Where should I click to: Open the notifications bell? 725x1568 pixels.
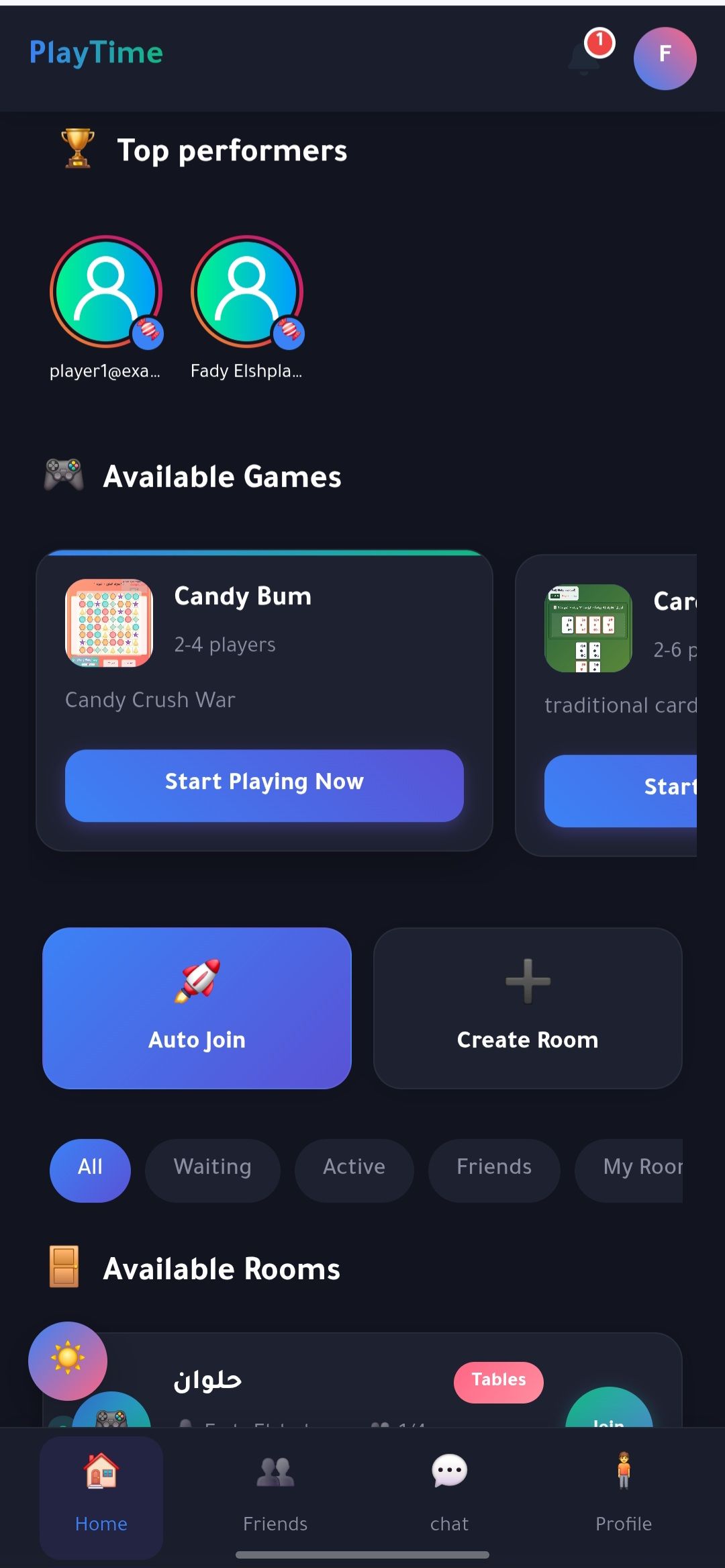click(x=585, y=57)
